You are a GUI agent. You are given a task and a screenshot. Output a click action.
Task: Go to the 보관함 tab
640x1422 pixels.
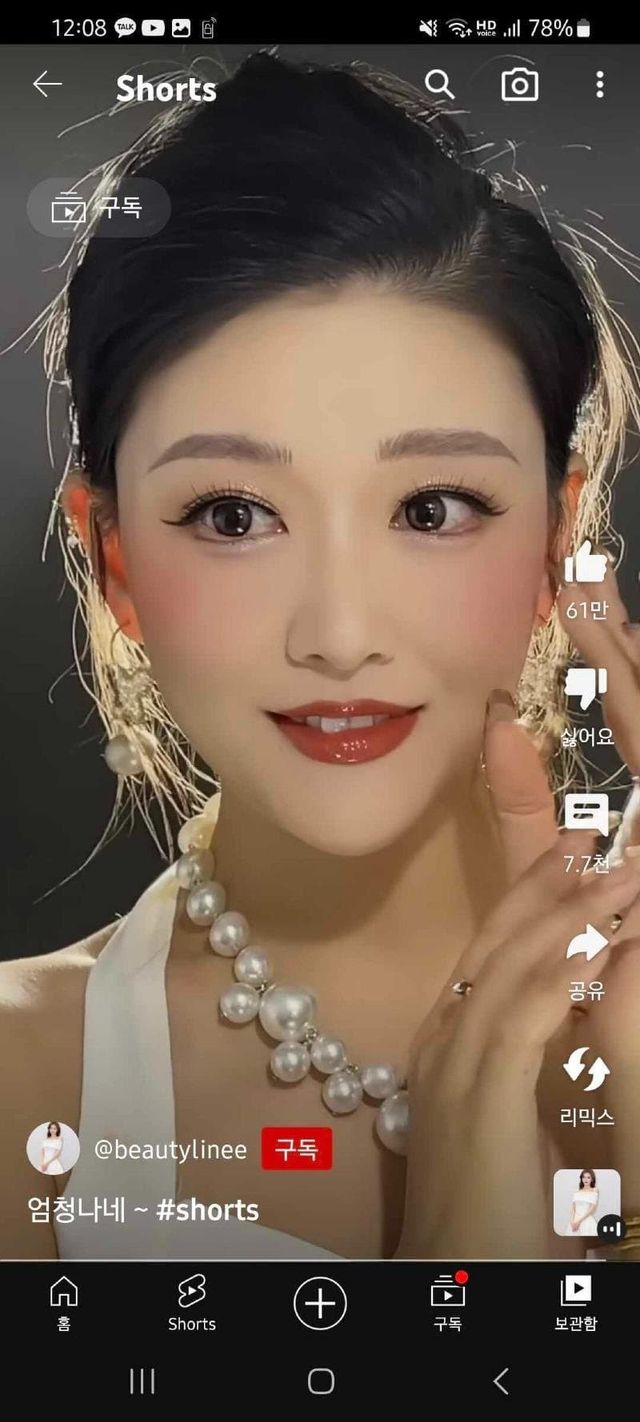coord(576,1303)
